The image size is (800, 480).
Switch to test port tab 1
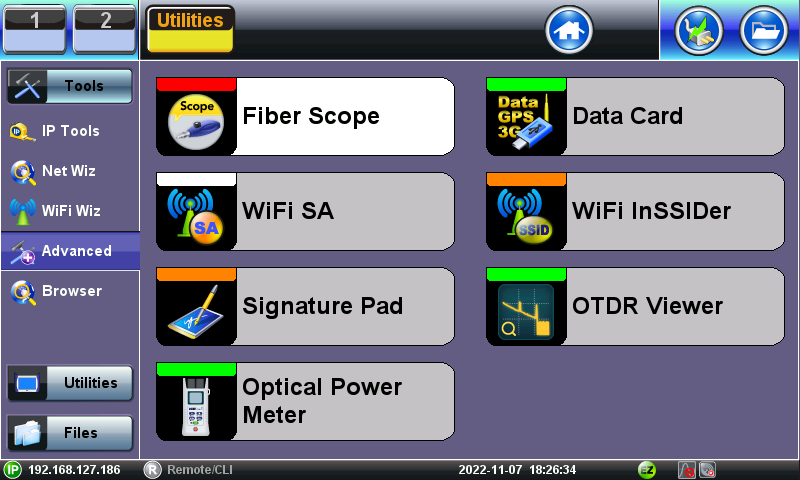[34, 27]
